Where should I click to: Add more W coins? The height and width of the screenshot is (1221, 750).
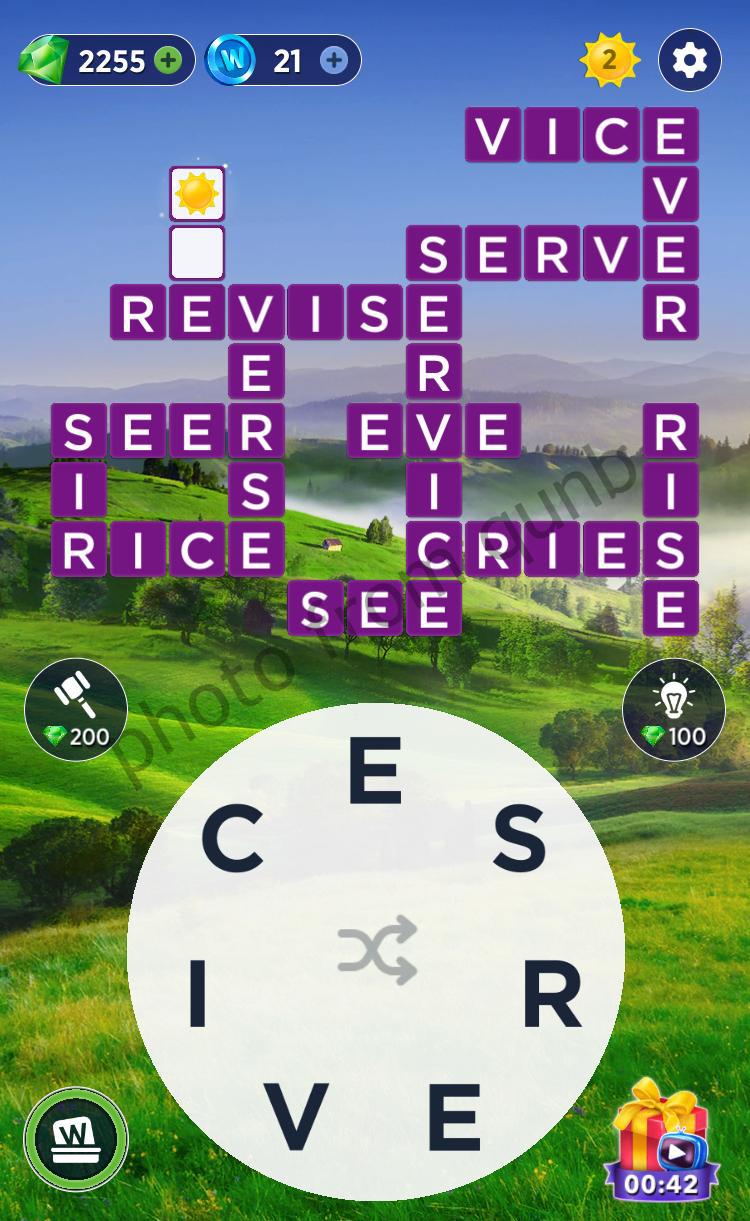tap(334, 61)
